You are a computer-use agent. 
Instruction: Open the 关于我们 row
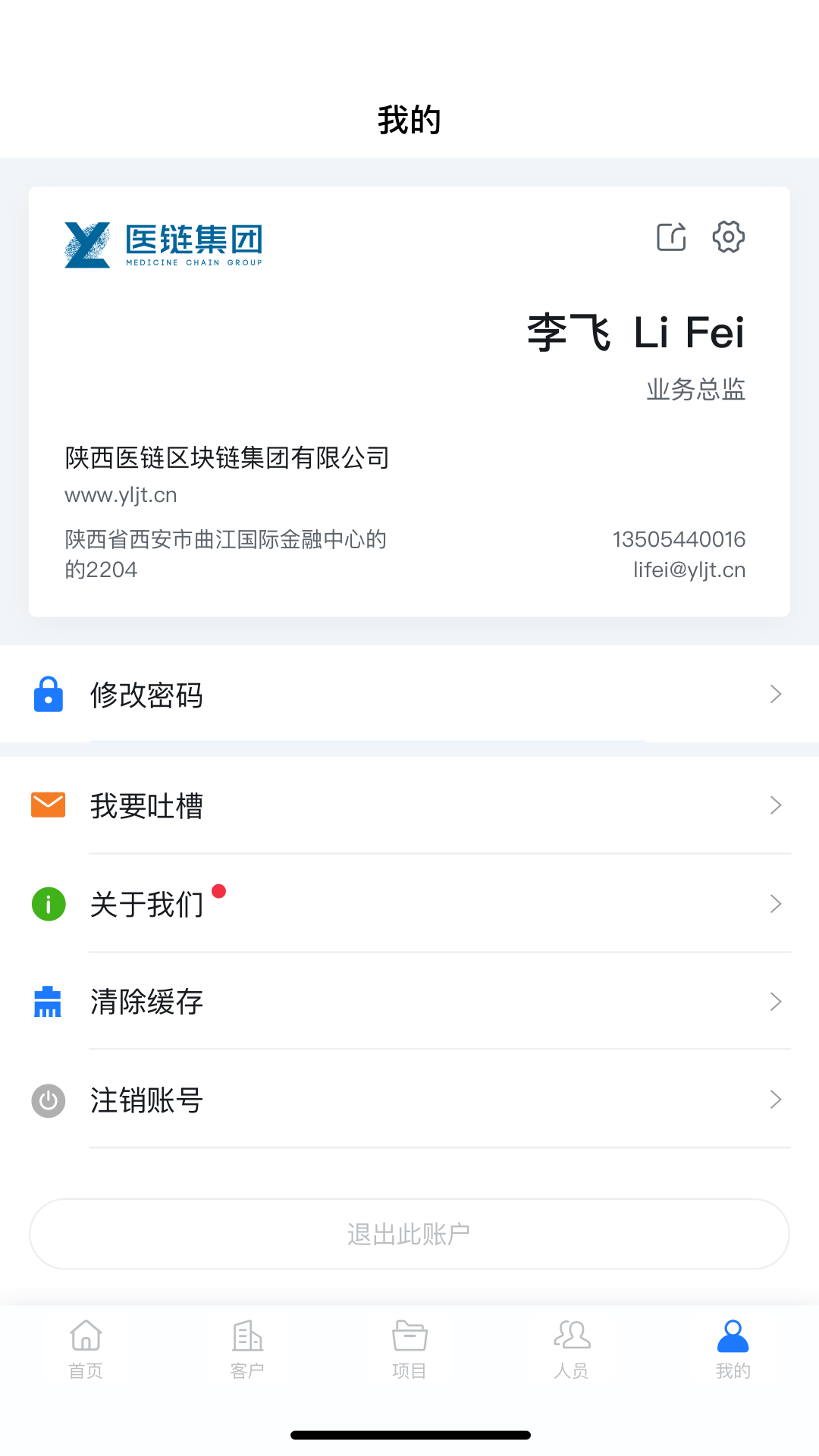(409, 904)
